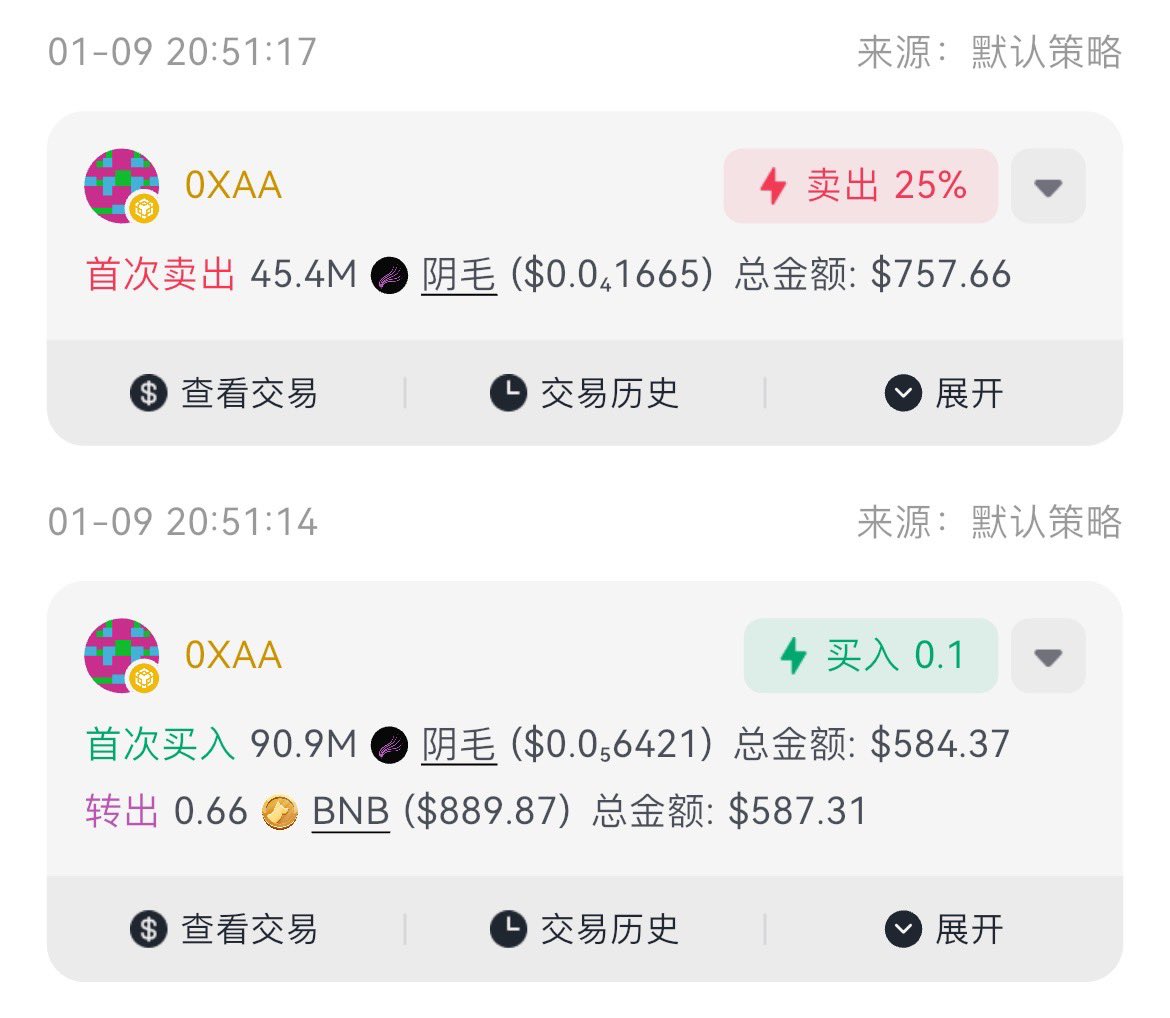Tap the 买入 0.1 quick buy button
This screenshot has width=1170, height=1018.
click(x=871, y=656)
